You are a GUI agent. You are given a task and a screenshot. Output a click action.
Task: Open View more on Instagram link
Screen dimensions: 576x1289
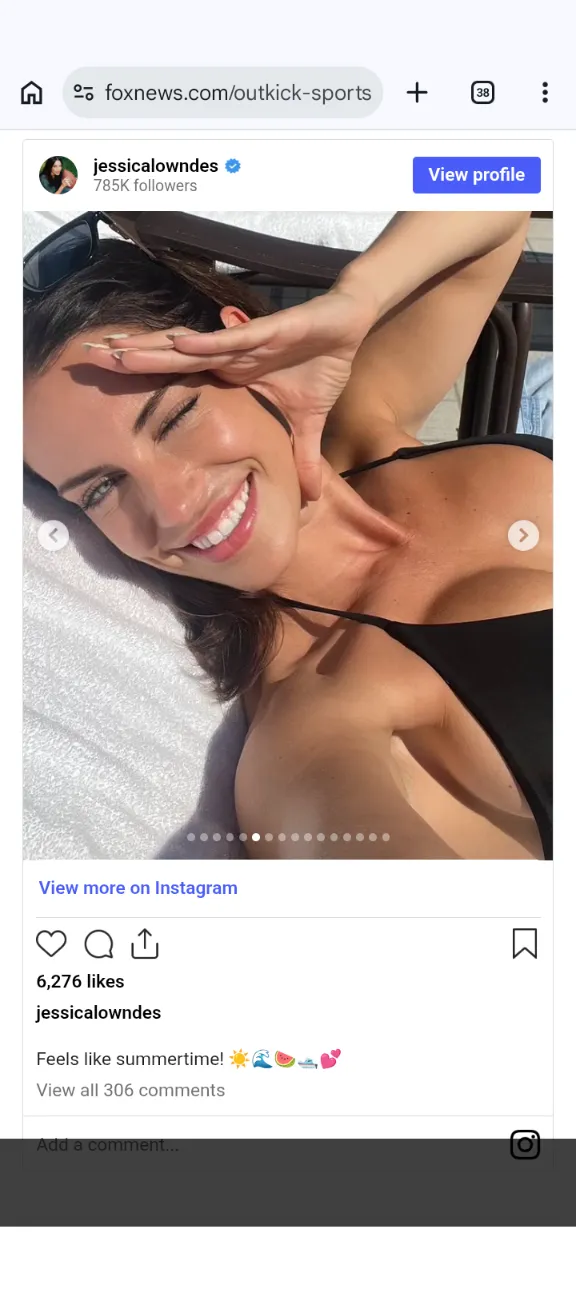138,888
